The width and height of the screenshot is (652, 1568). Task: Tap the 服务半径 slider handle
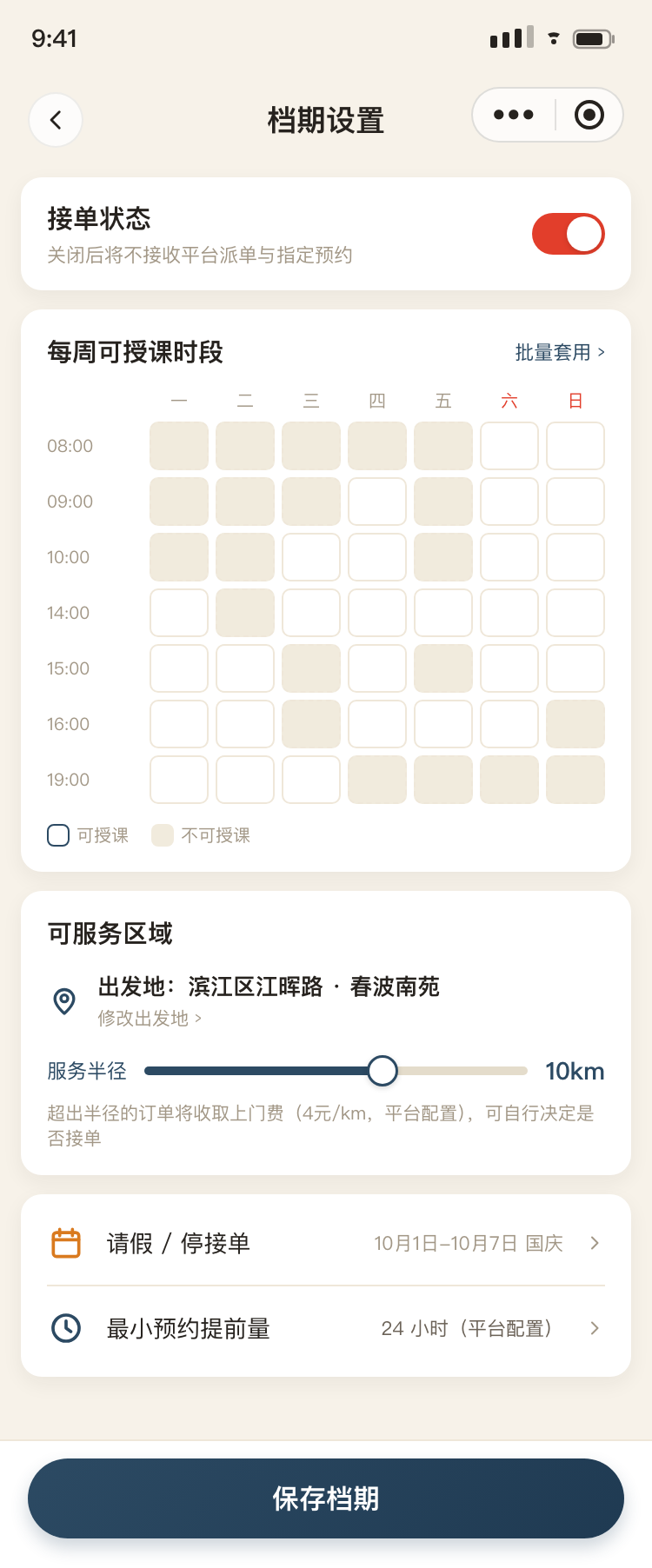(383, 1071)
